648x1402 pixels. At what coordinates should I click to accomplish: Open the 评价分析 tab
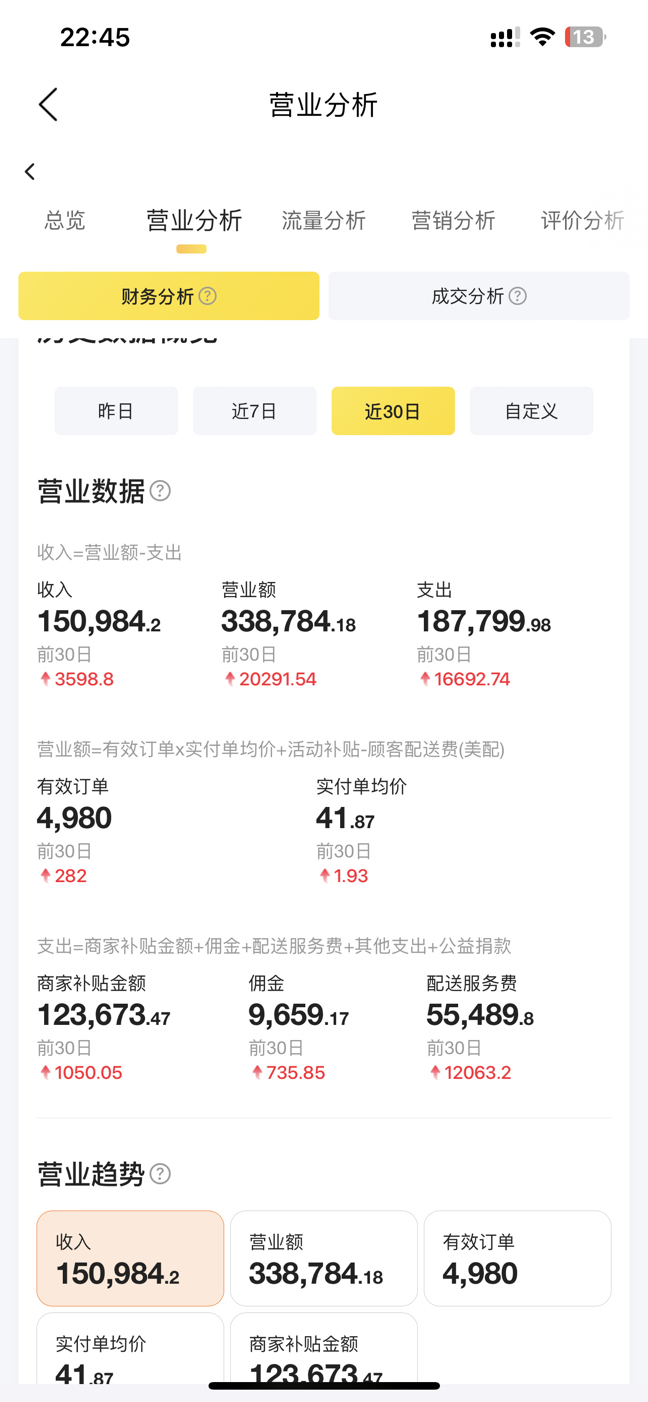point(581,221)
